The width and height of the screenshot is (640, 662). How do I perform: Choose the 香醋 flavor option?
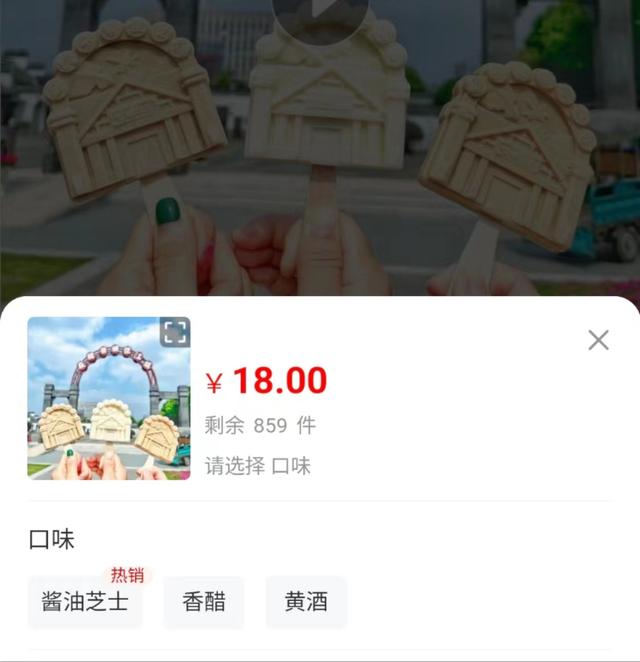coord(203,603)
